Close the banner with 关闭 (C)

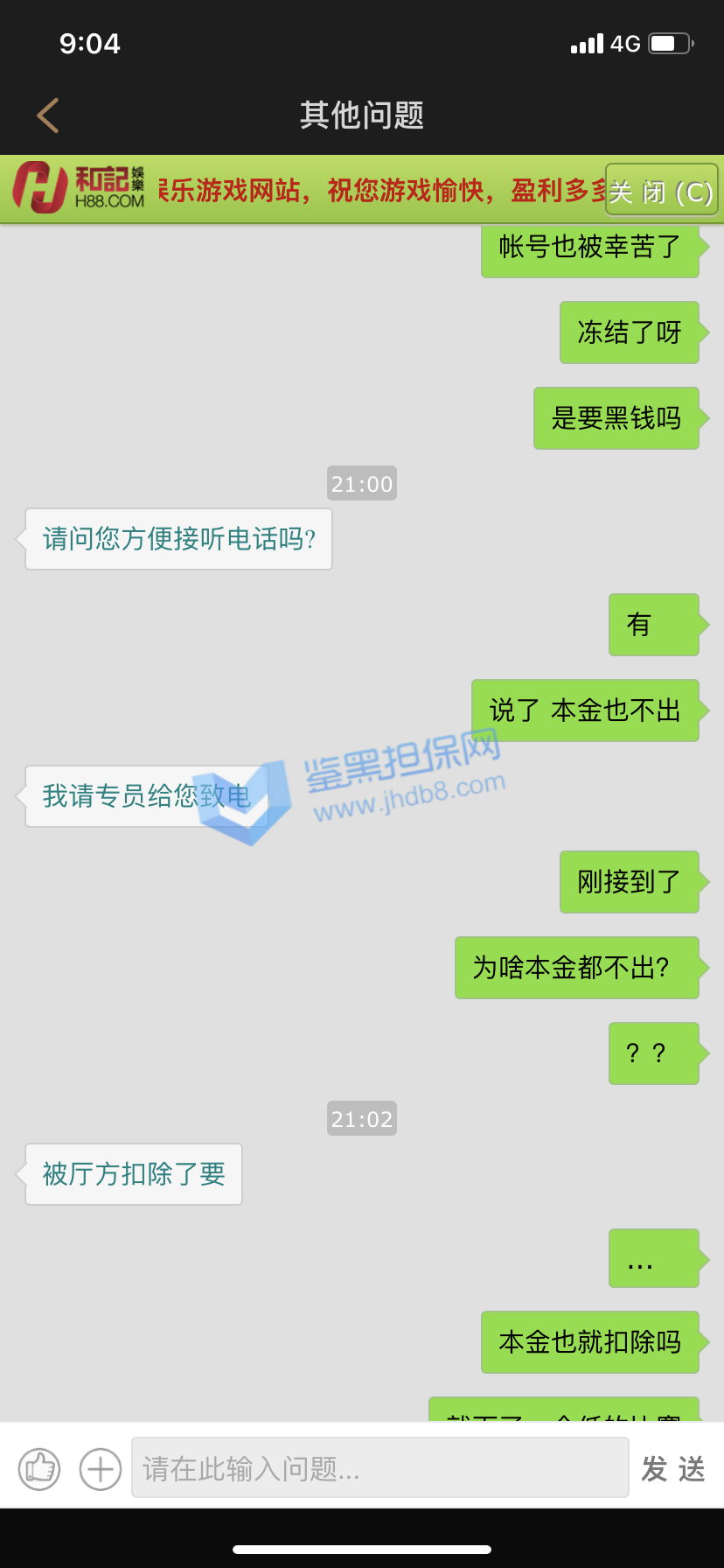661,191
